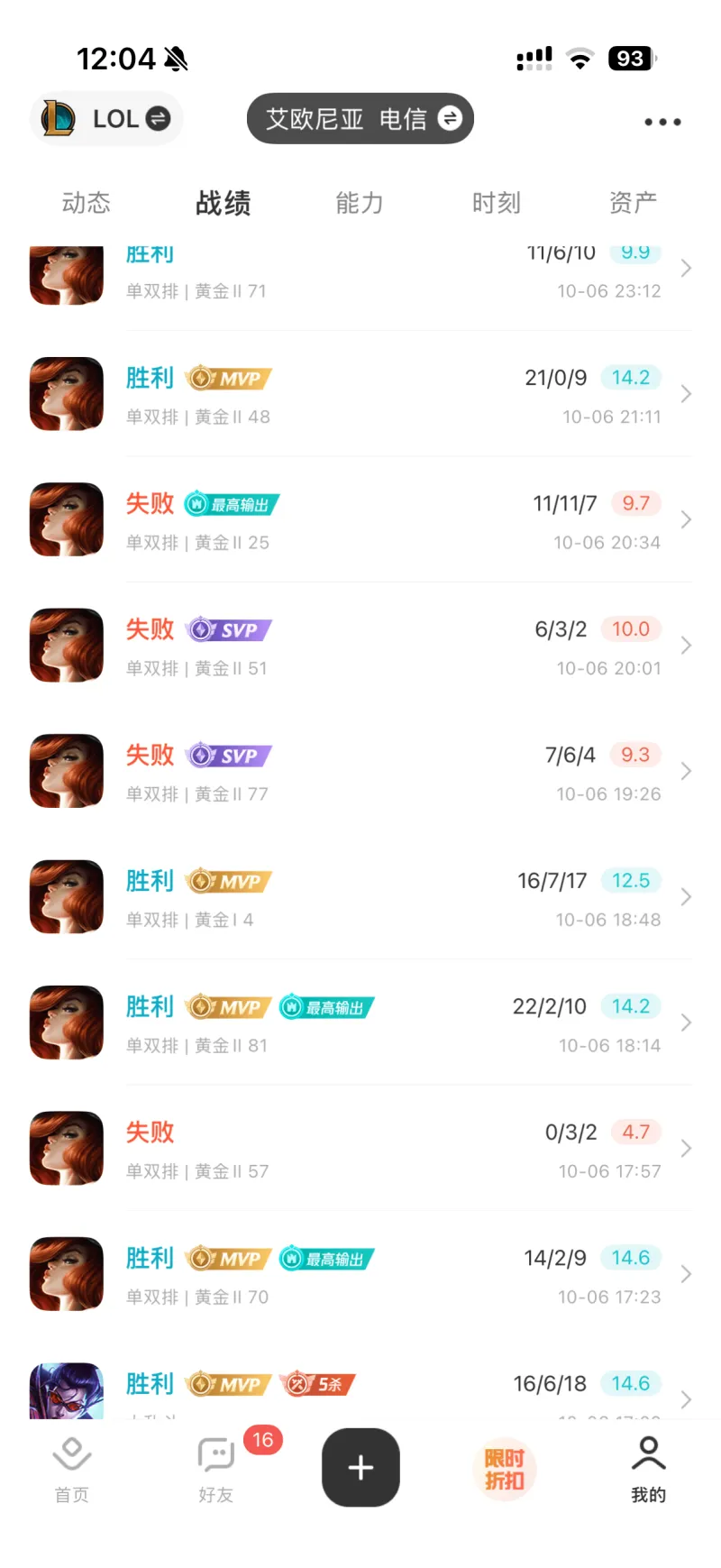Change server from 艾欧尼亚 电信

coord(360,119)
